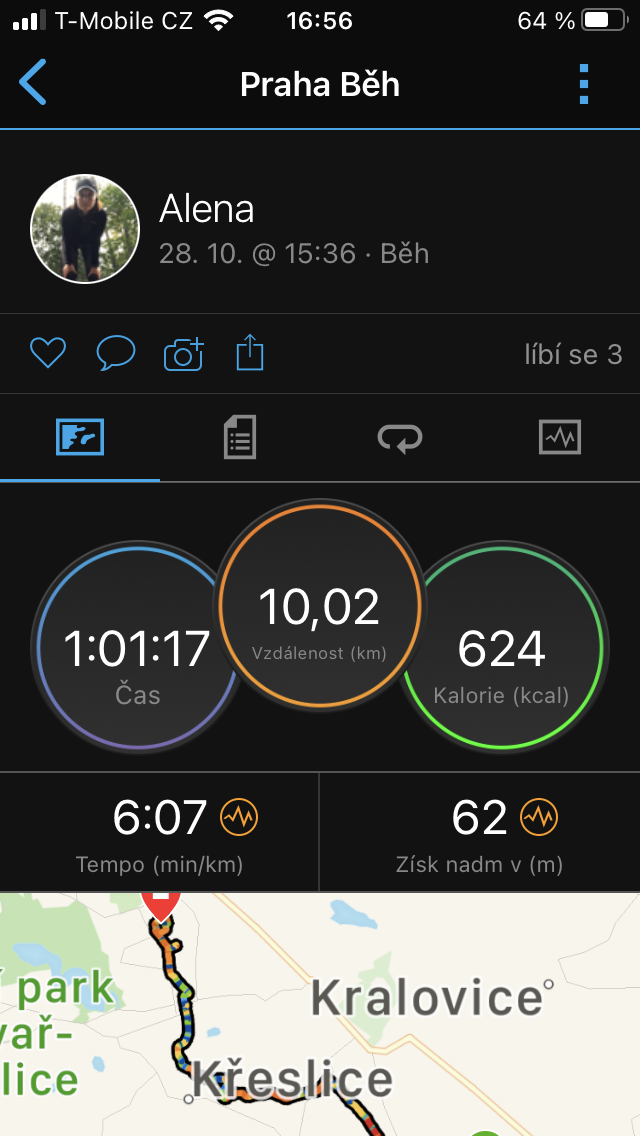
Task: Add a photo with the camera icon
Action: [x=183, y=354]
